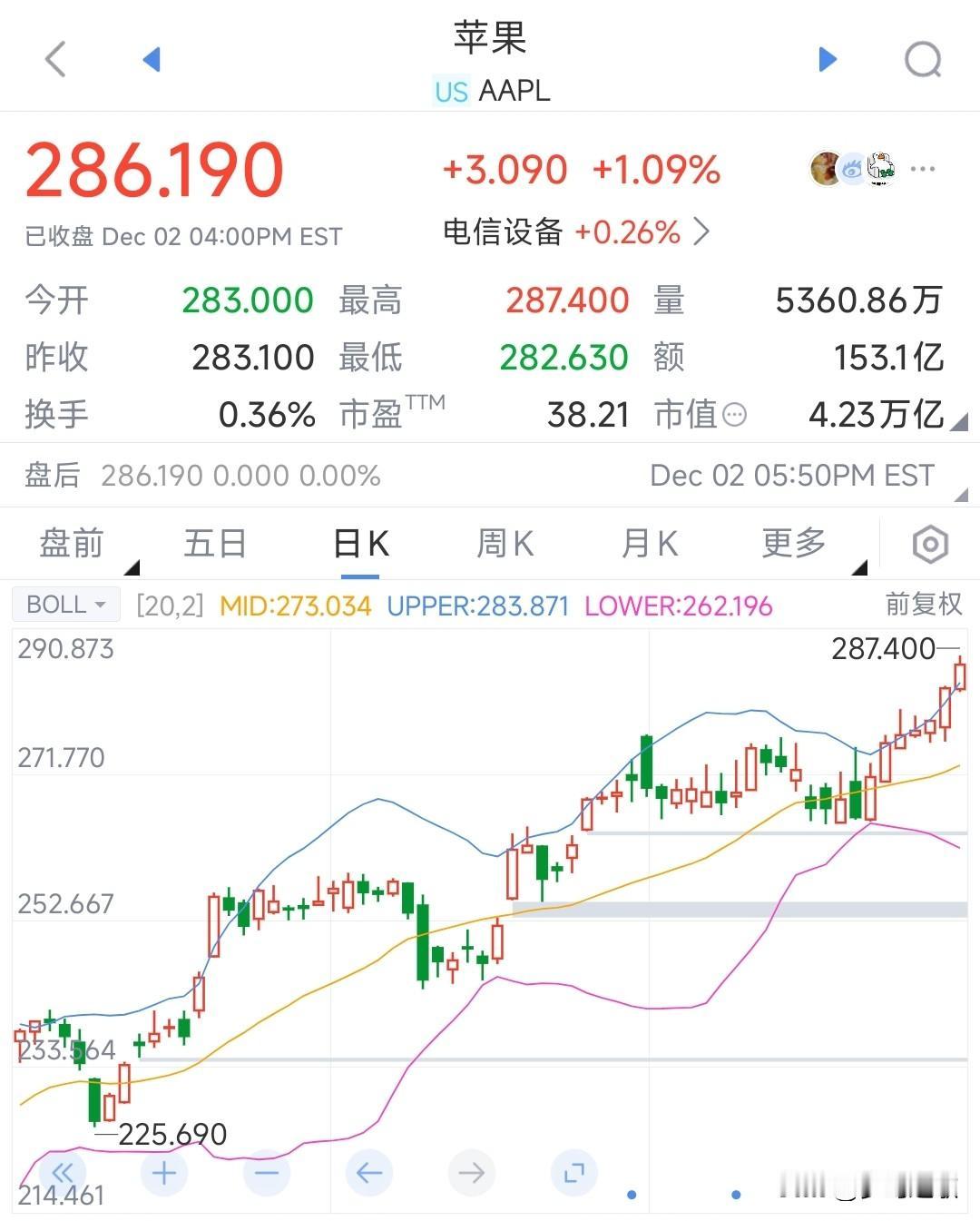Jump to earliest data with double-chevron icon
Viewport: 980px width, 1221px height.
tap(61, 1173)
